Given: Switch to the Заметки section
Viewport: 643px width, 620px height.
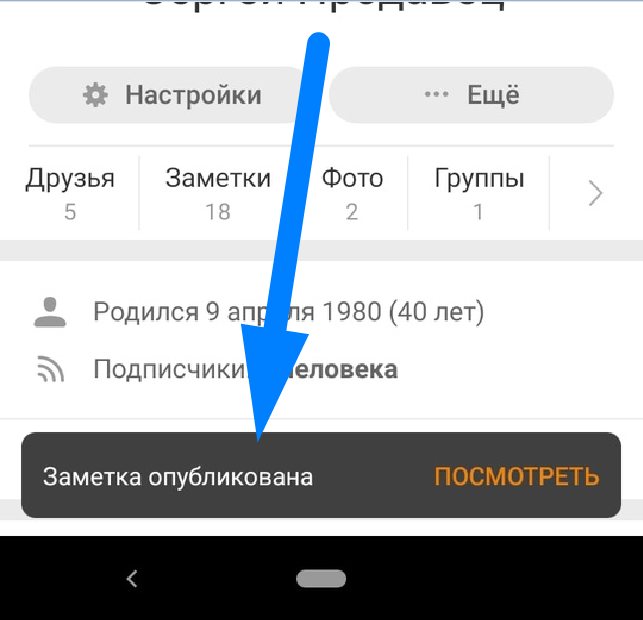Looking at the screenshot, I should [218, 193].
